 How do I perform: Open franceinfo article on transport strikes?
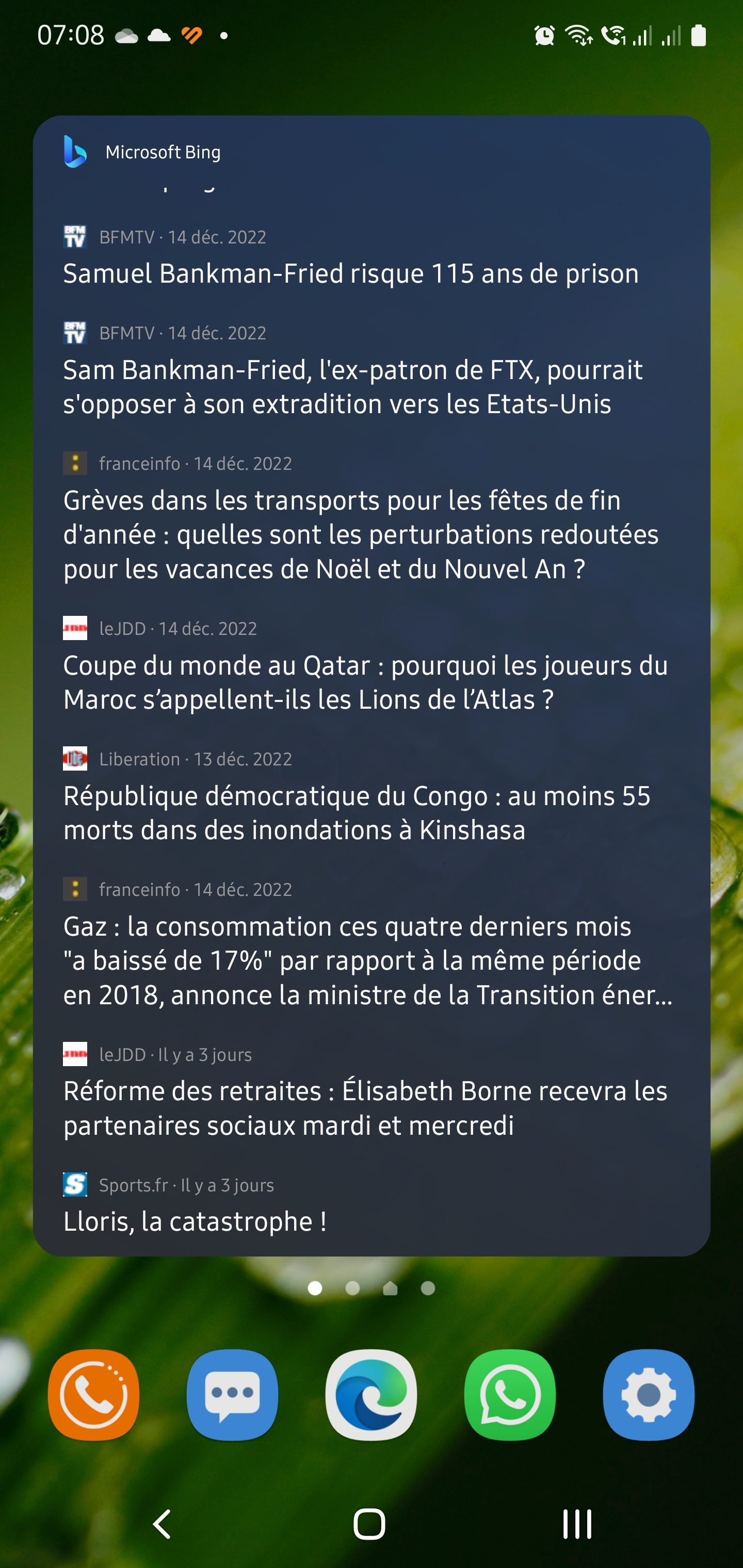[x=361, y=534]
